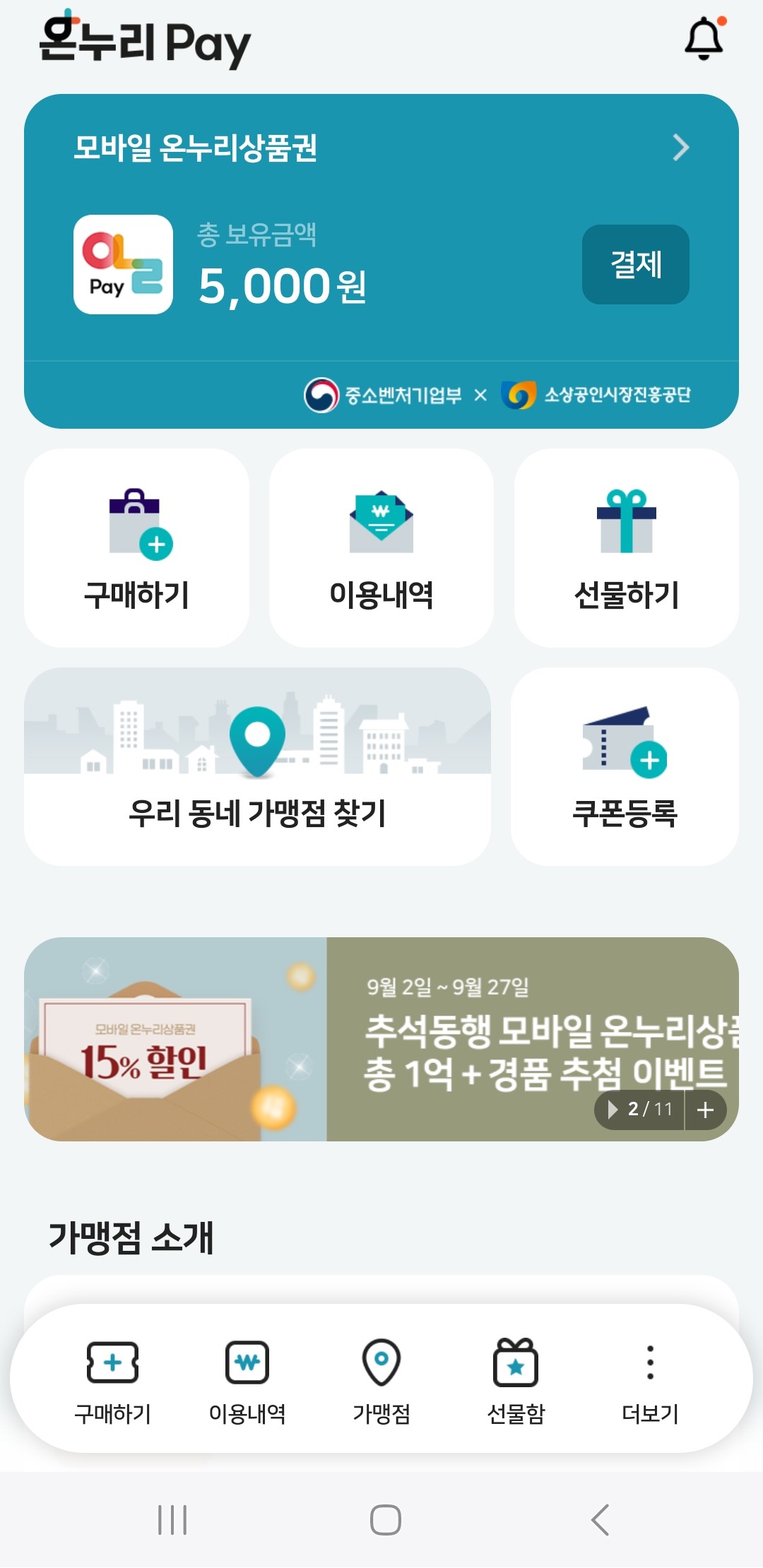763x1568 pixels.
Task: Switch to 구매하기 in the bottom bar
Action: tap(113, 1381)
